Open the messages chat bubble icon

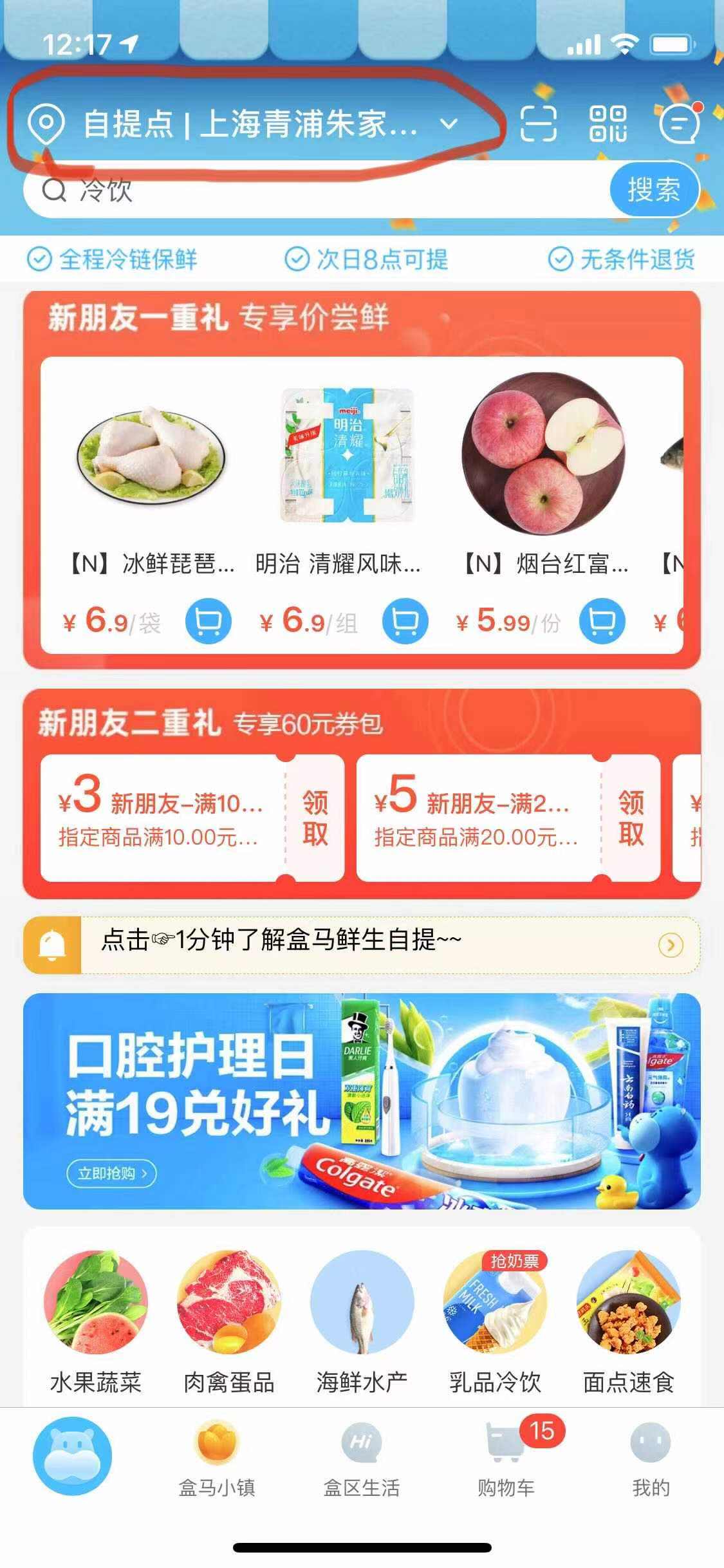click(680, 123)
